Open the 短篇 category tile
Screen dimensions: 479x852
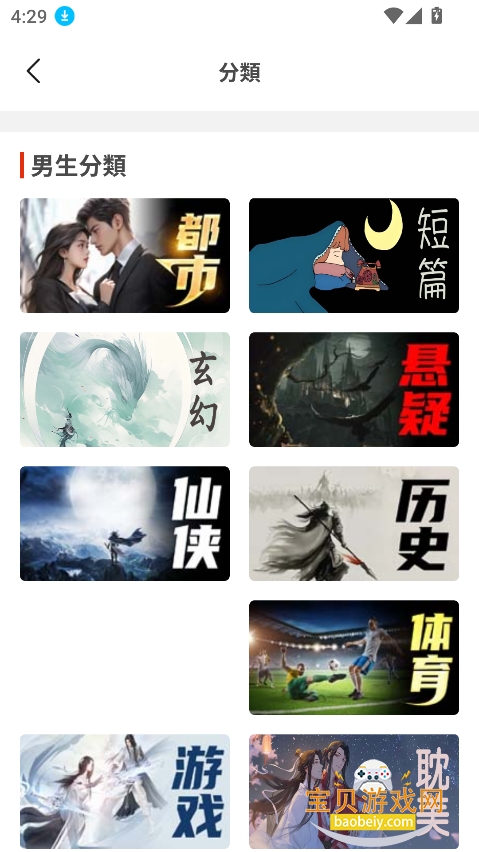point(354,255)
